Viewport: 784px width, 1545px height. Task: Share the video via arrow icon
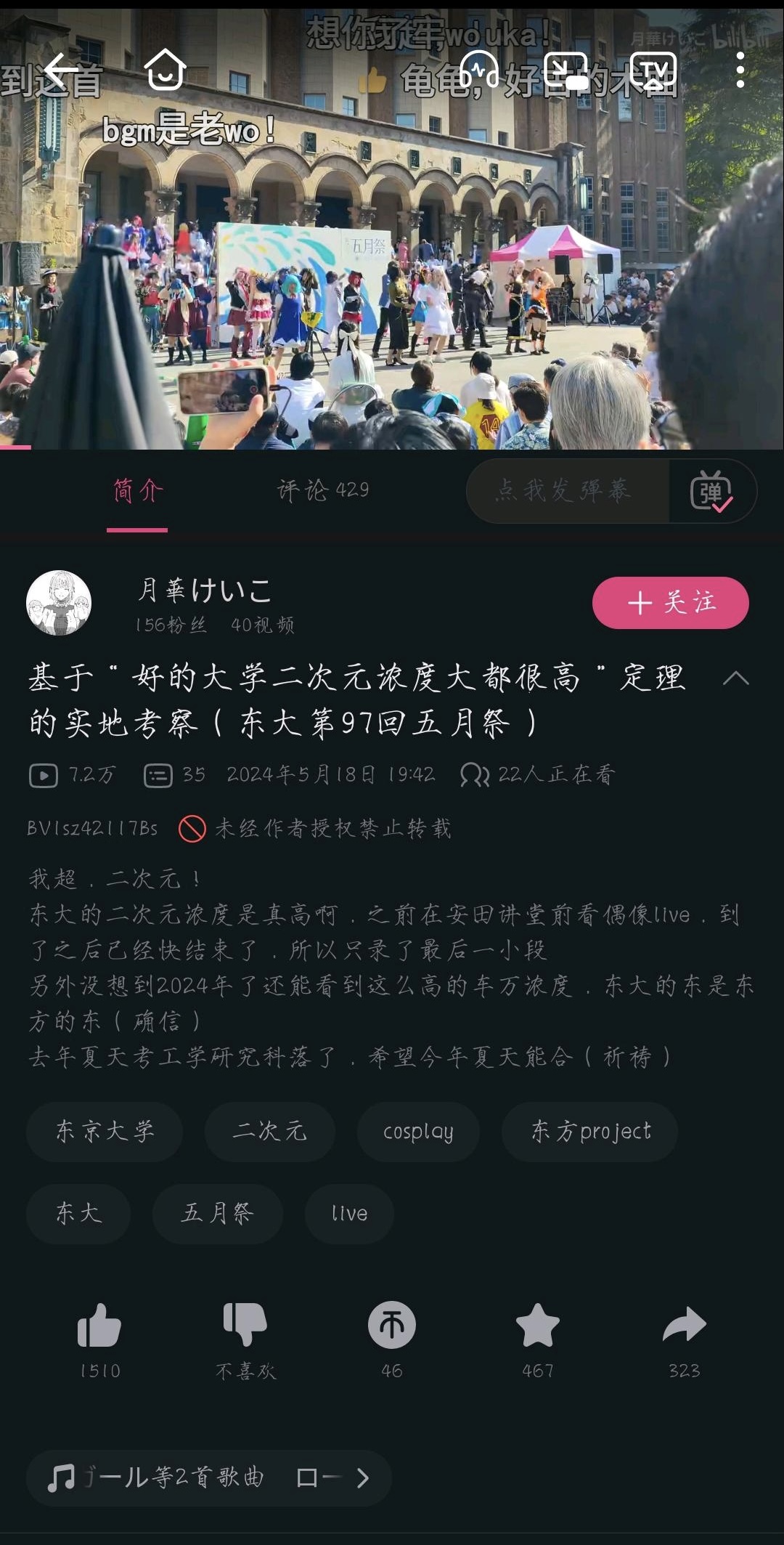coord(685,1339)
